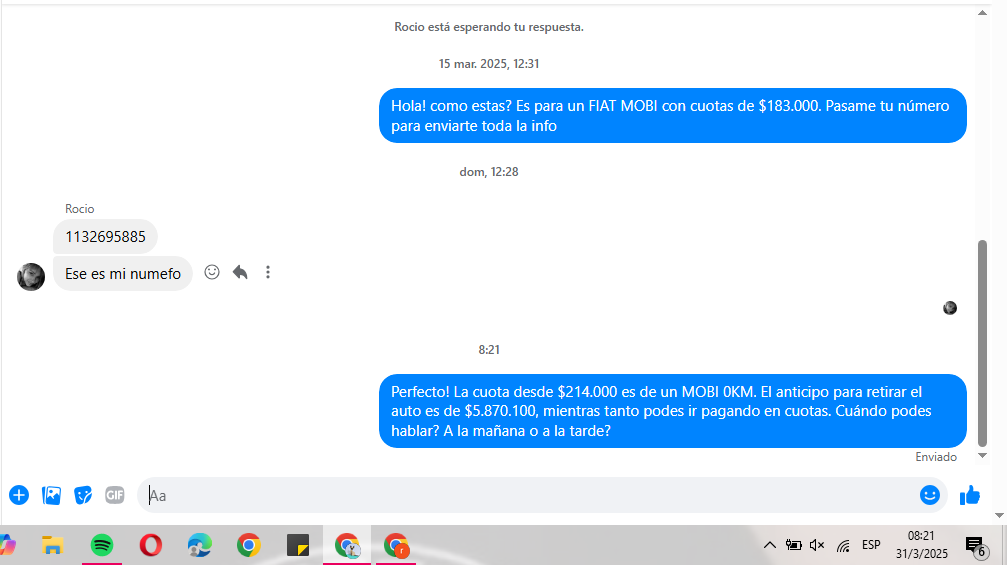The image size is (1007, 565).
Task: Open more options for Rocio's message
Action: pos(268,272)
